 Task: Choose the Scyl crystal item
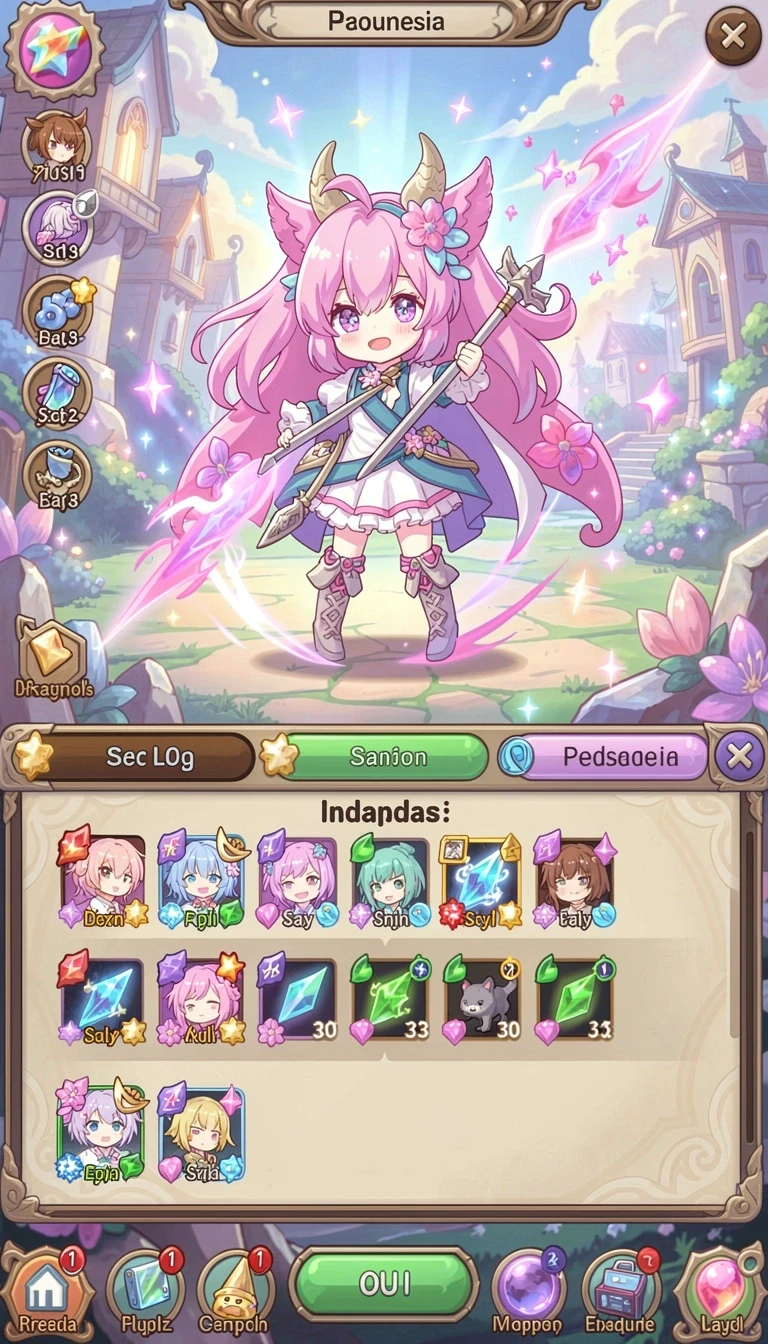coord(481,879)
